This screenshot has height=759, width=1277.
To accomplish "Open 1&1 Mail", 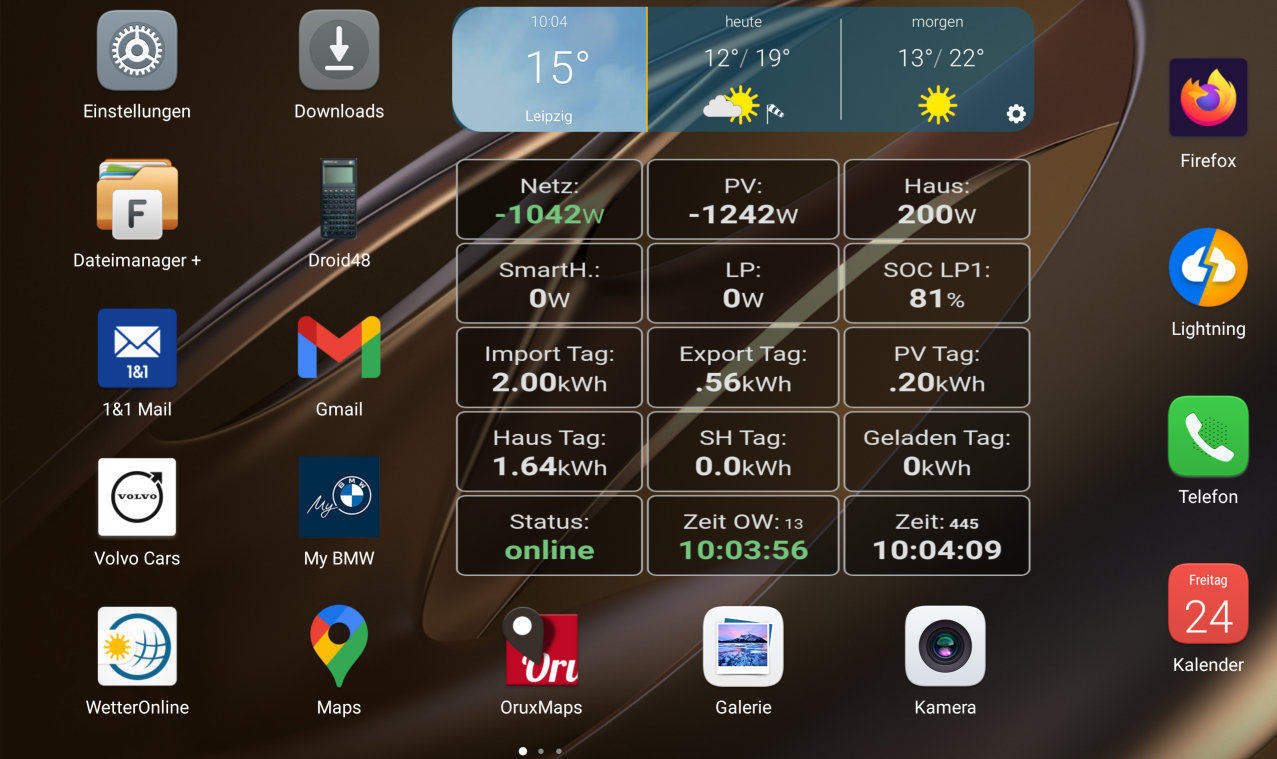I will pos(137,348).
